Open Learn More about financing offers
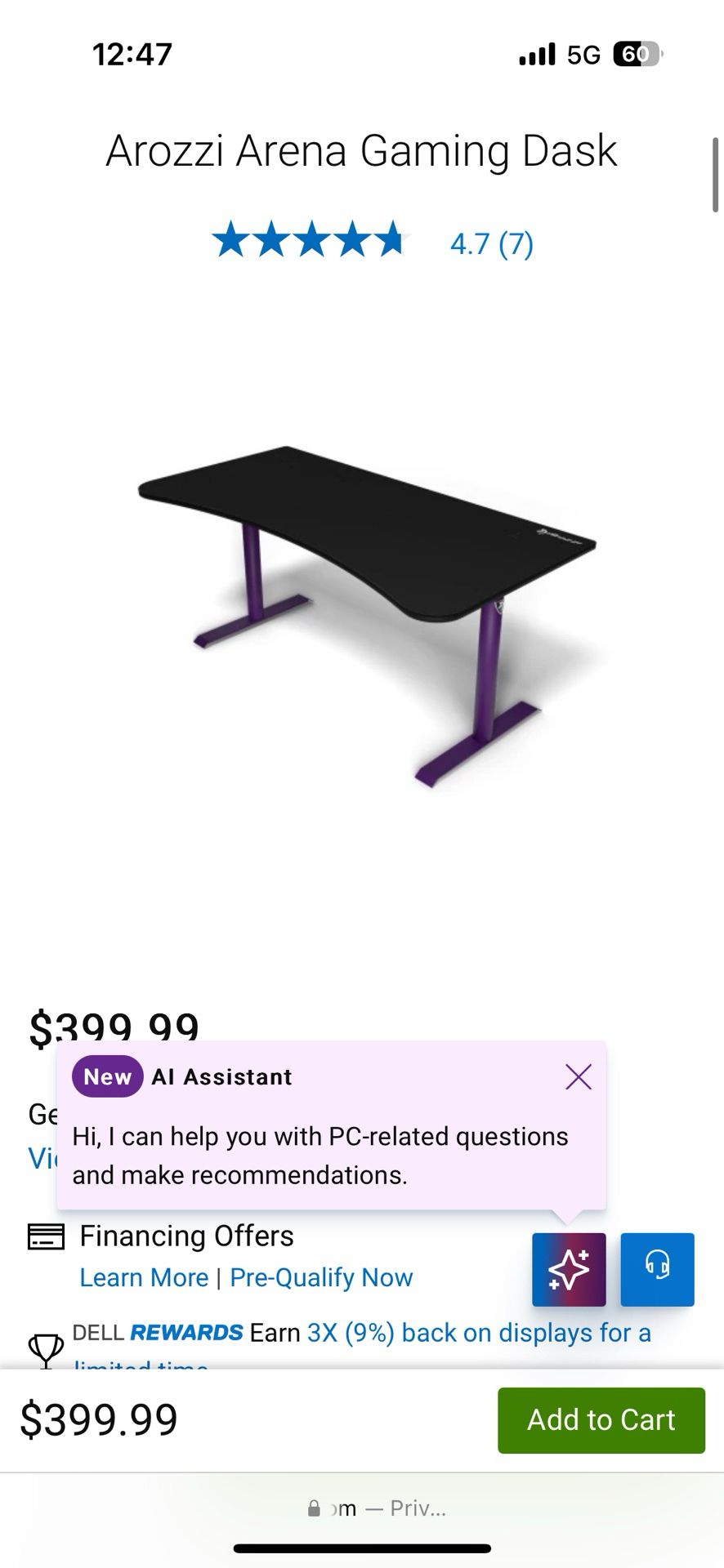 [144, 1277]
